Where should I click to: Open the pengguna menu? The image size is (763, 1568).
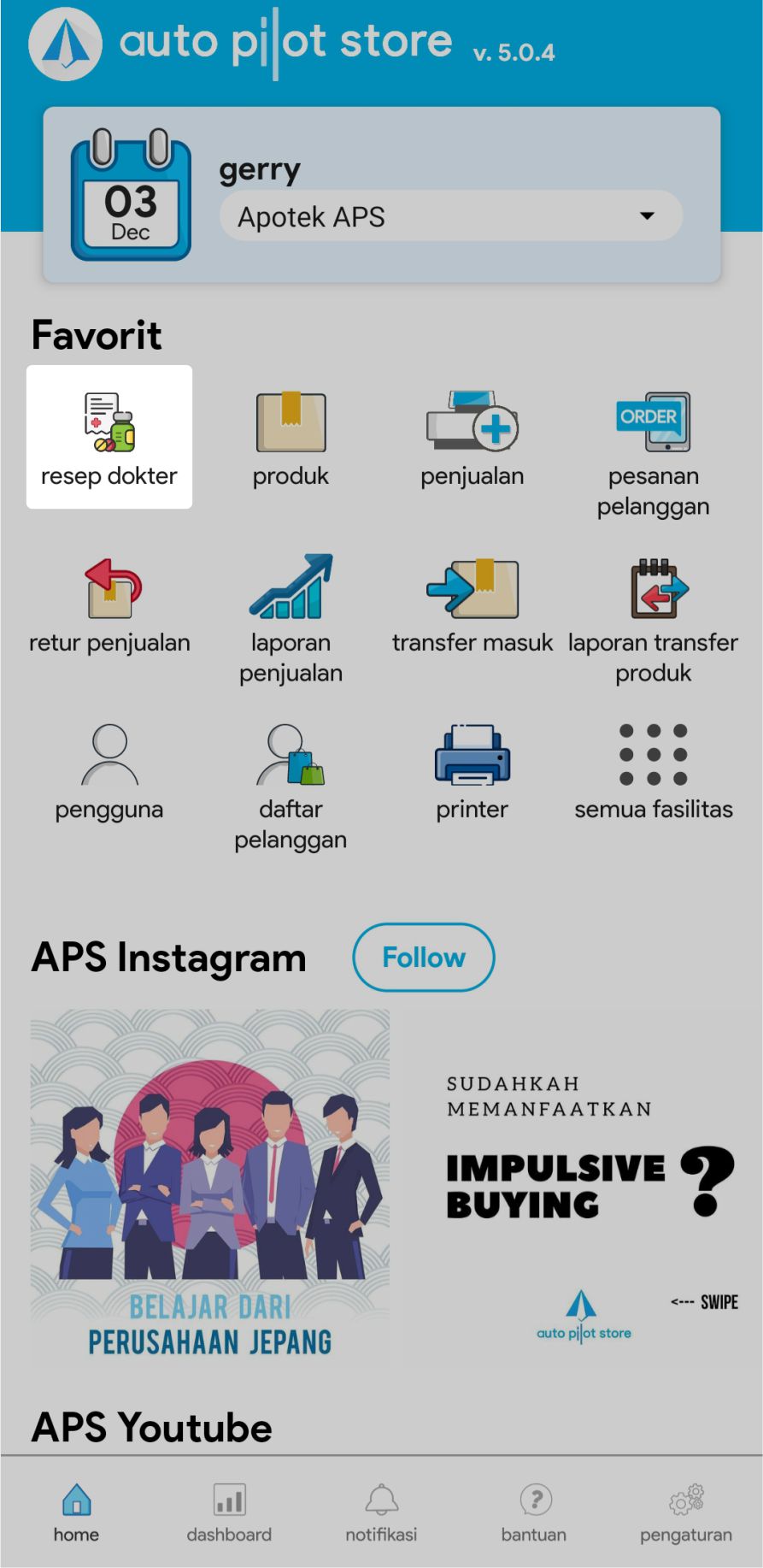109,771
